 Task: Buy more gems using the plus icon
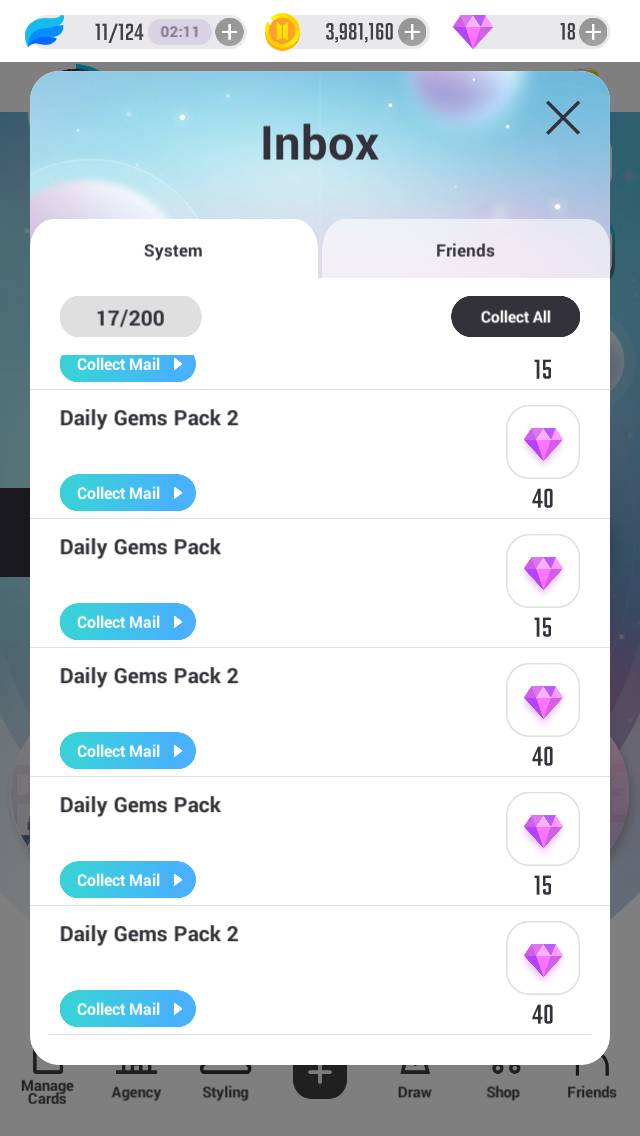593,32
